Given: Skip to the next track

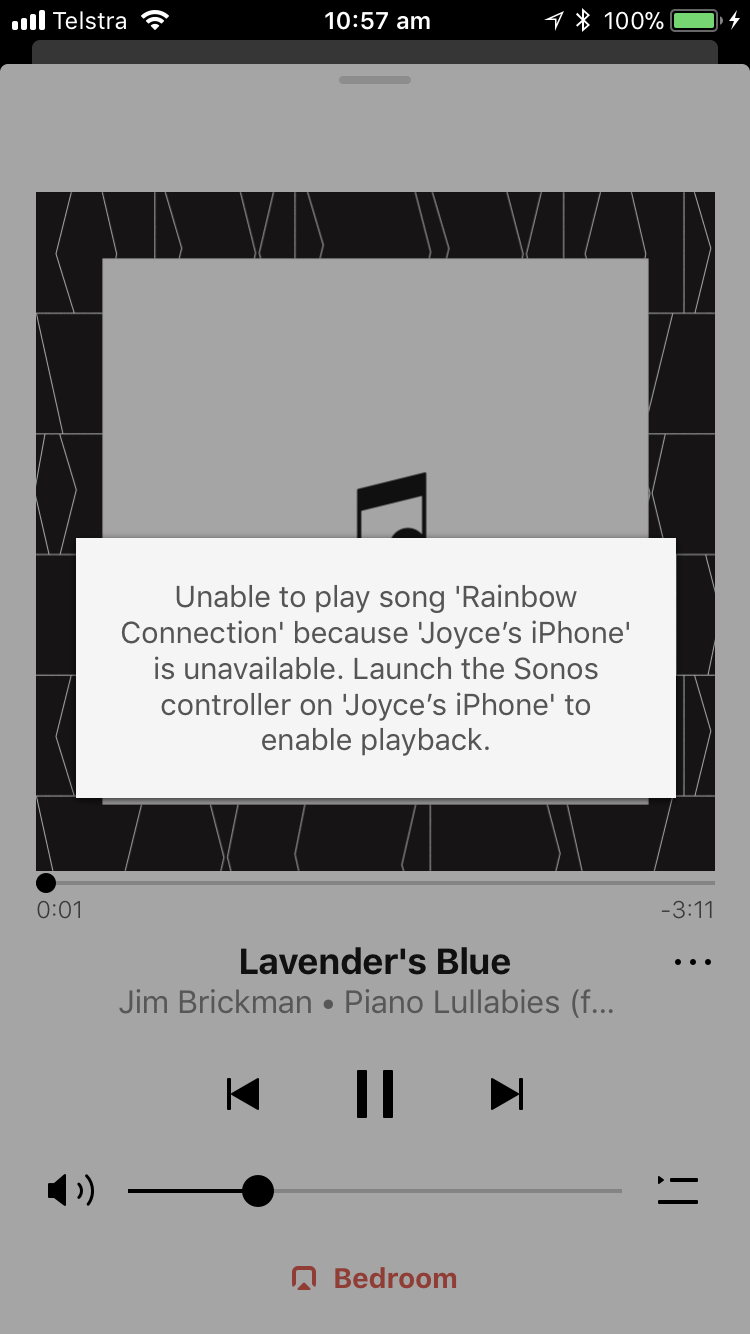Looking at the screenshot, I should coord(507,1094).
